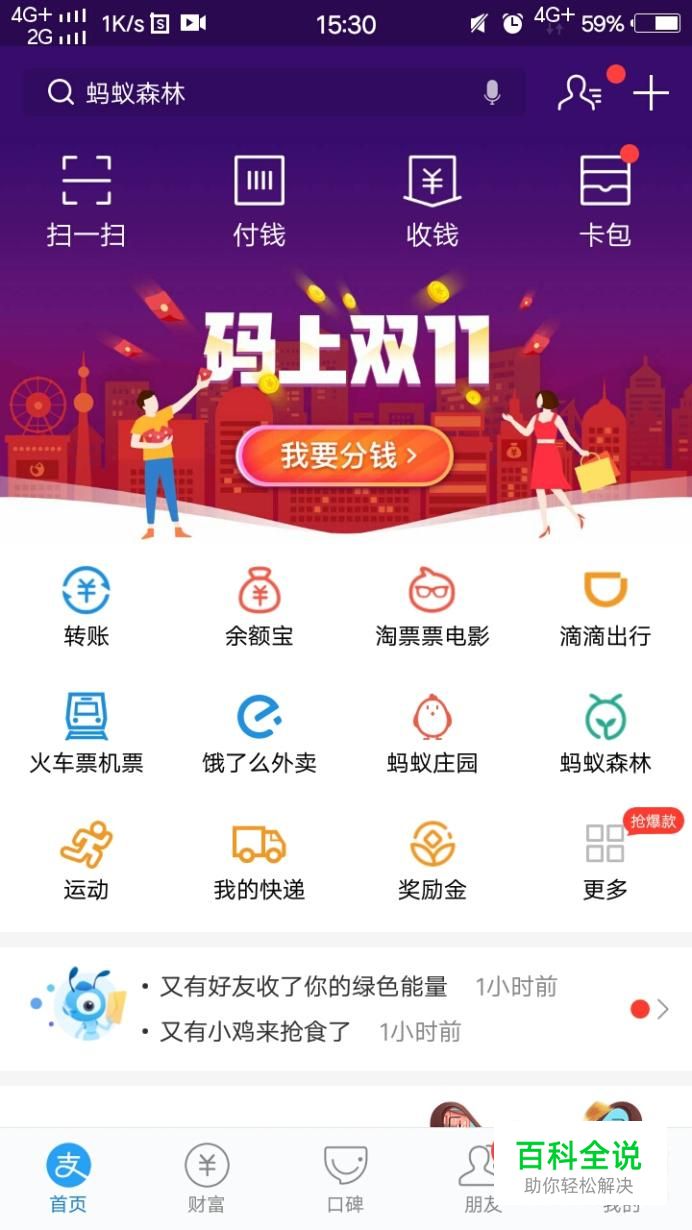Screen dimensions: 692x1230
Task: Open 更多 apps
Action: tap(605, 860)
